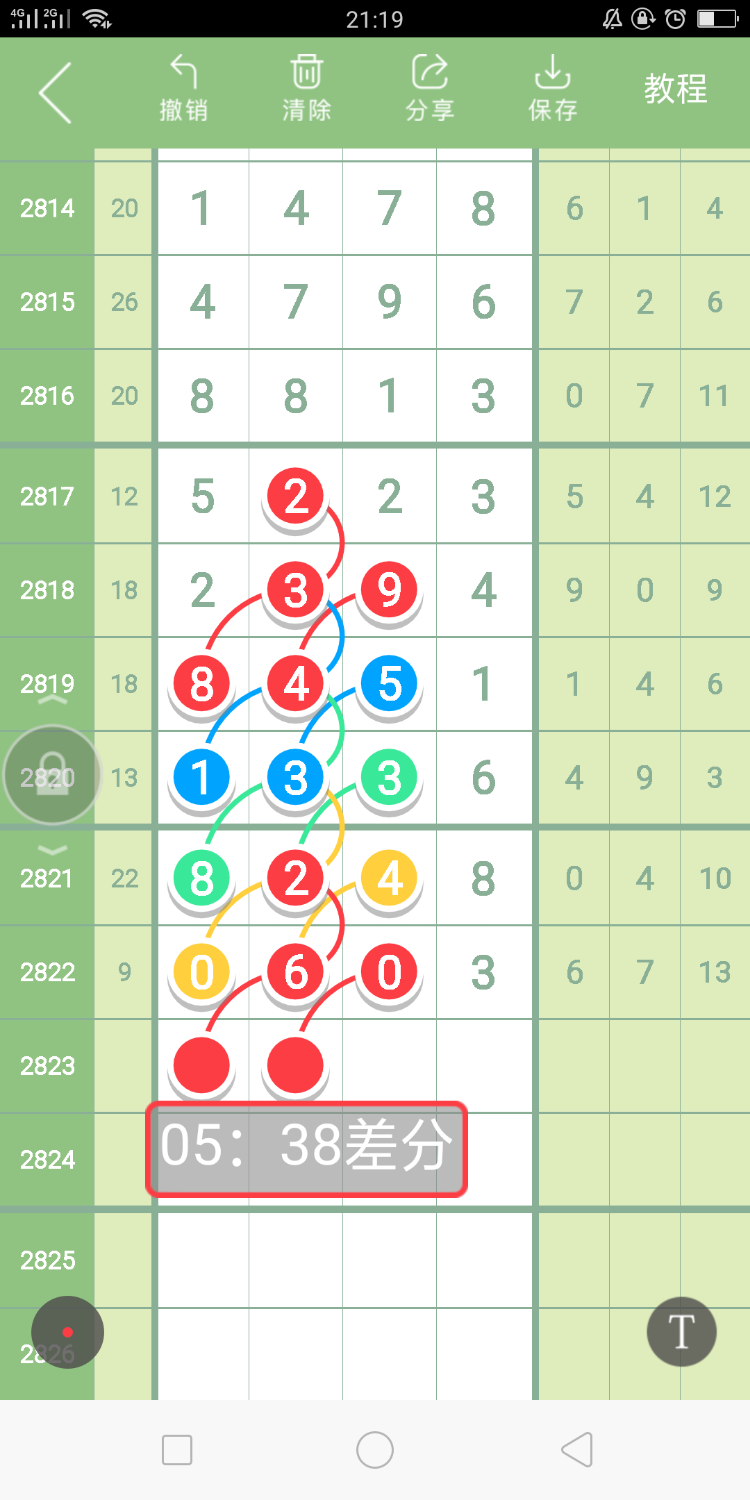Tap the back arrow in the top toolbar

[55, 92]
